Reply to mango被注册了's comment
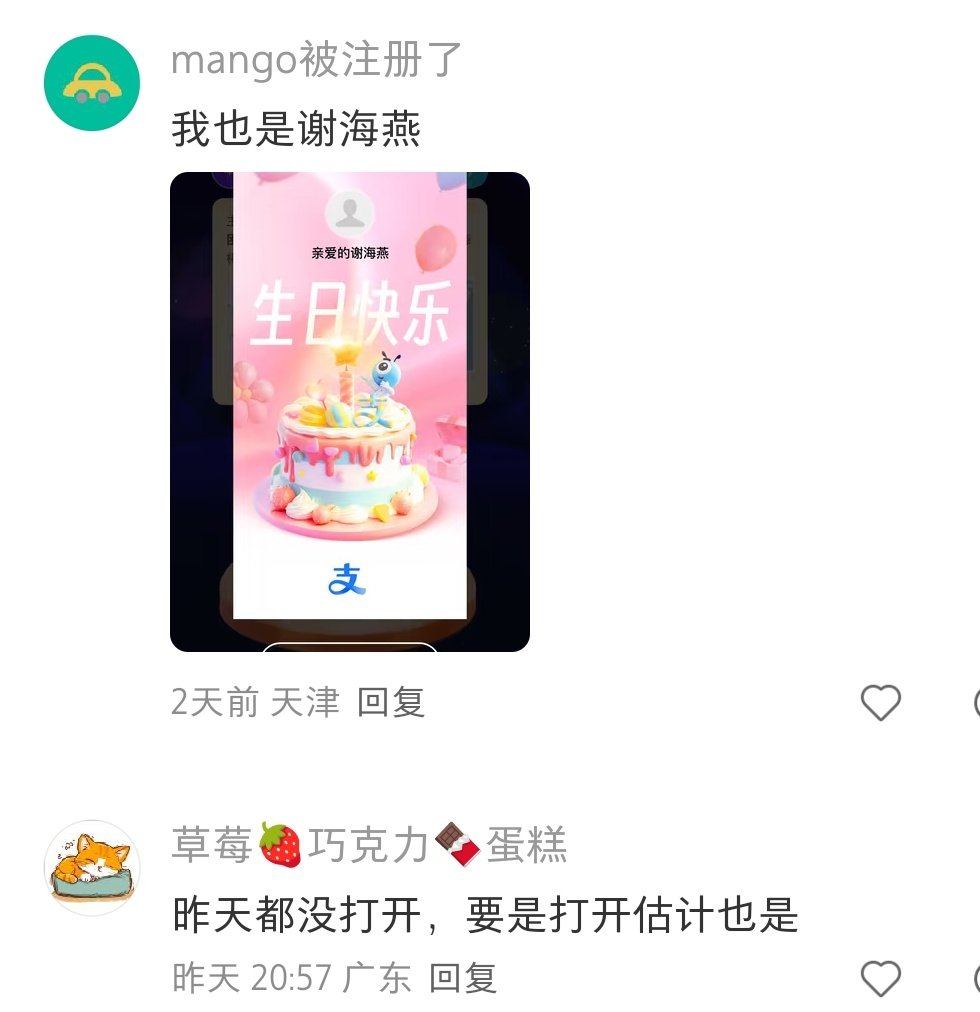 [x=391, y=702]
